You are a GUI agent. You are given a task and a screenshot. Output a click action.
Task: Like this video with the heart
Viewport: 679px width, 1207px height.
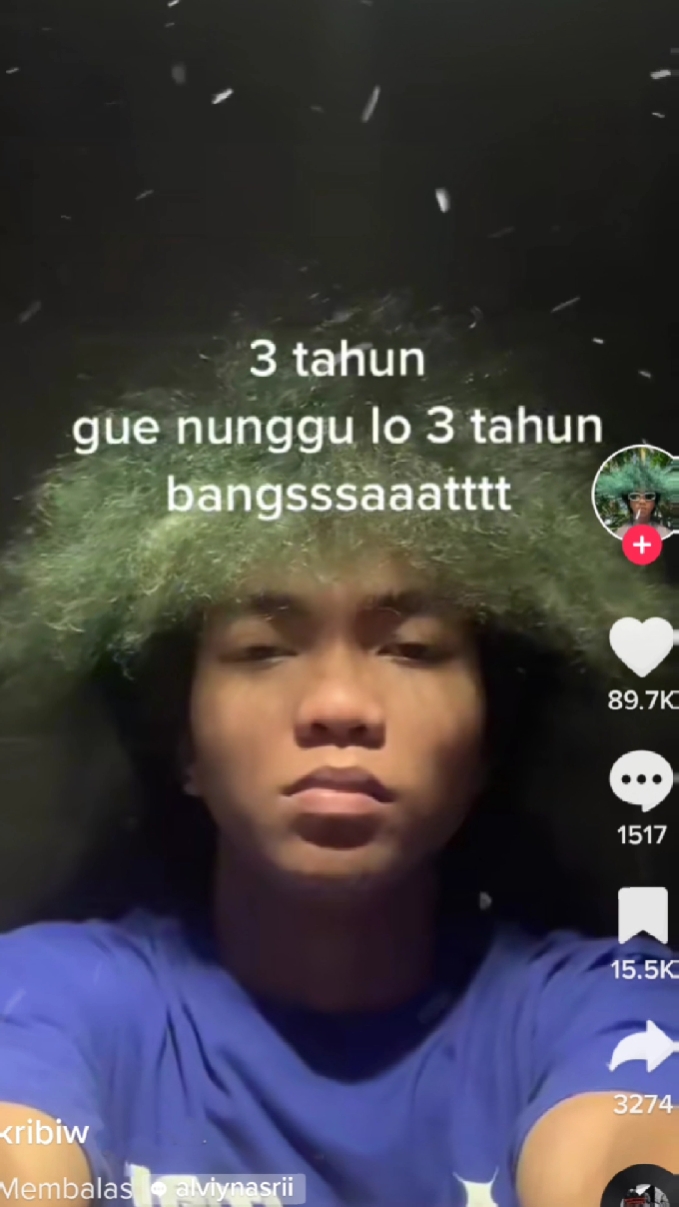tap(642, 647)
